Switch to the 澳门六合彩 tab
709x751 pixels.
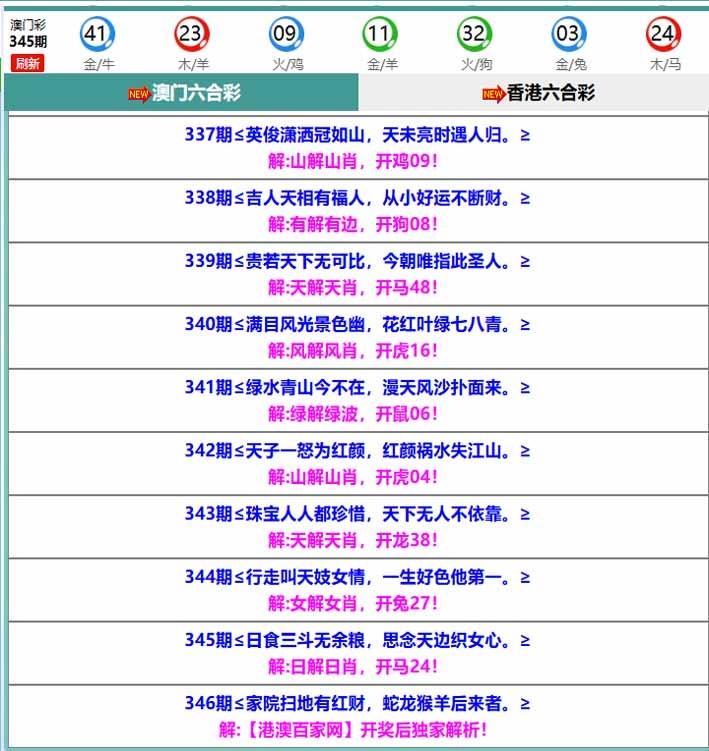click(183, 93)
